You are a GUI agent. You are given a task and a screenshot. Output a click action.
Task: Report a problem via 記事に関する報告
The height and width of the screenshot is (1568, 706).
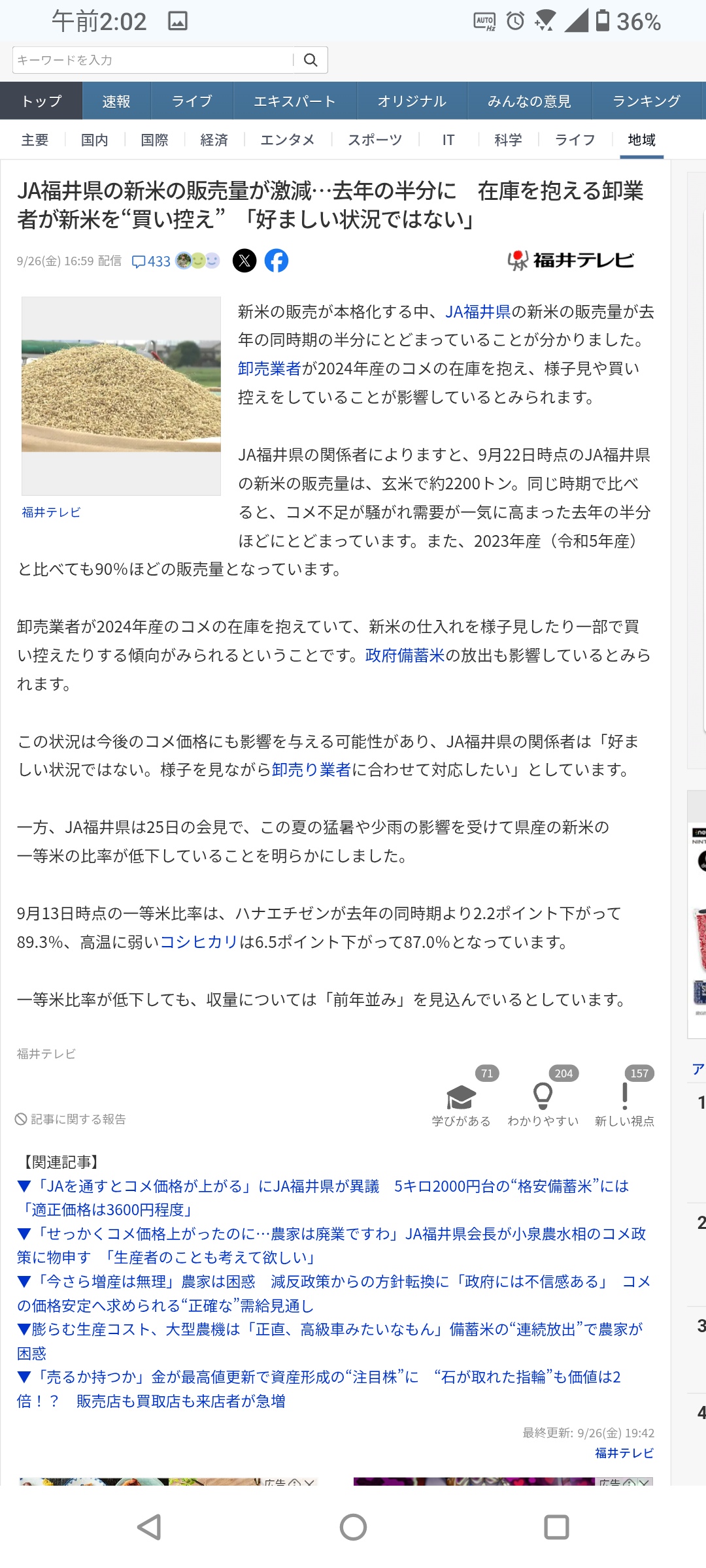(x=71, y=1119)
